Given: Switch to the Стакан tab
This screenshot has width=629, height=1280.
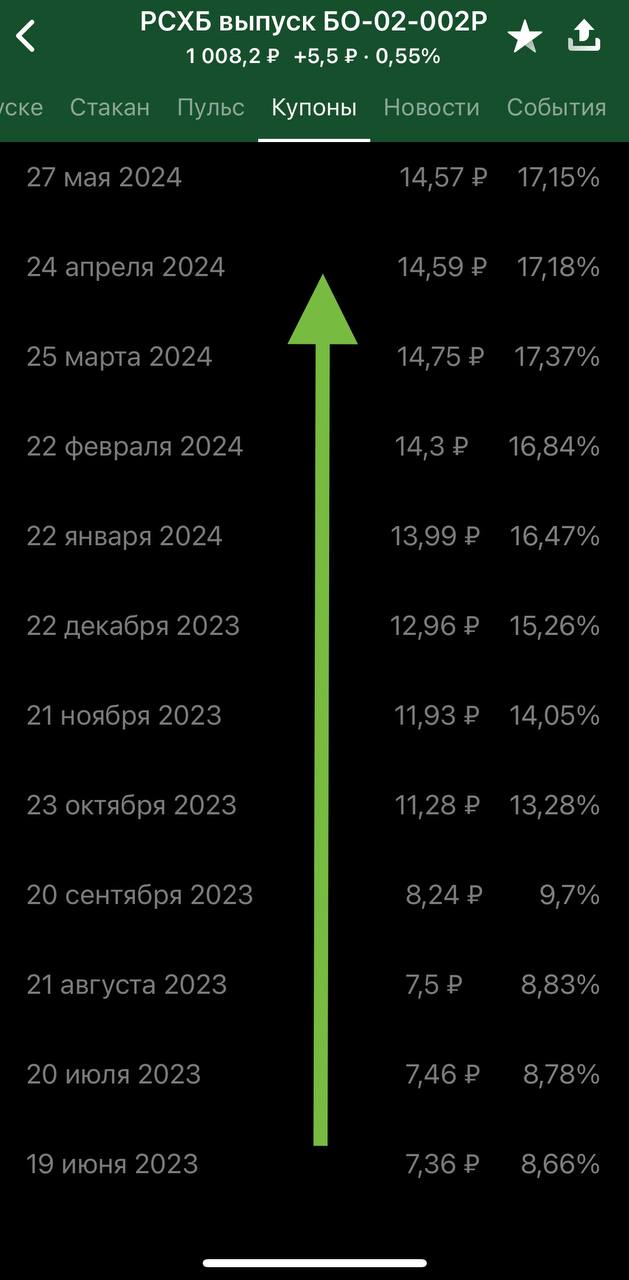Looking at the screenshot, I should point(110,108).
